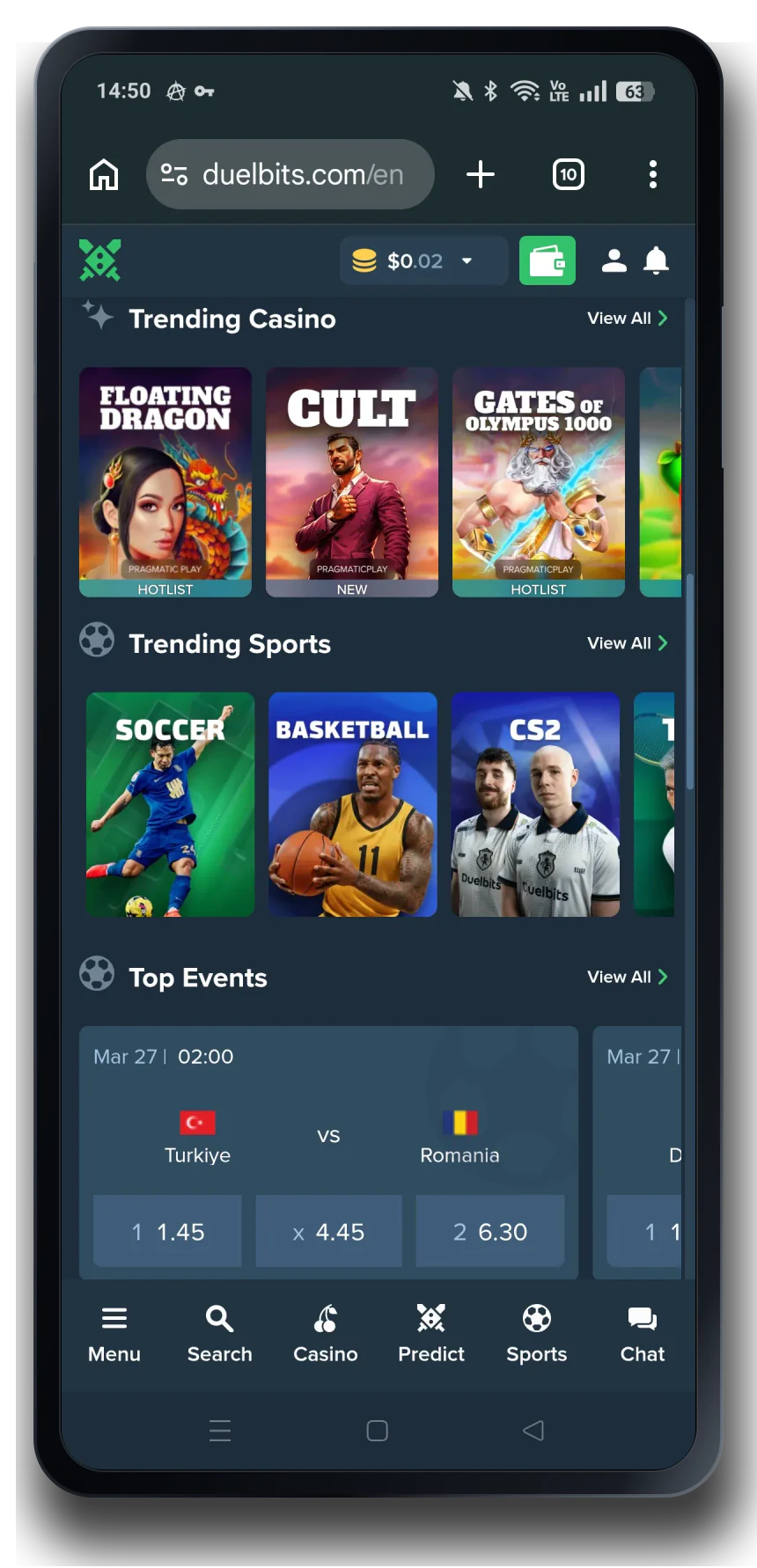
Task: Open the green wallet button
Action: tap(547, 260)
